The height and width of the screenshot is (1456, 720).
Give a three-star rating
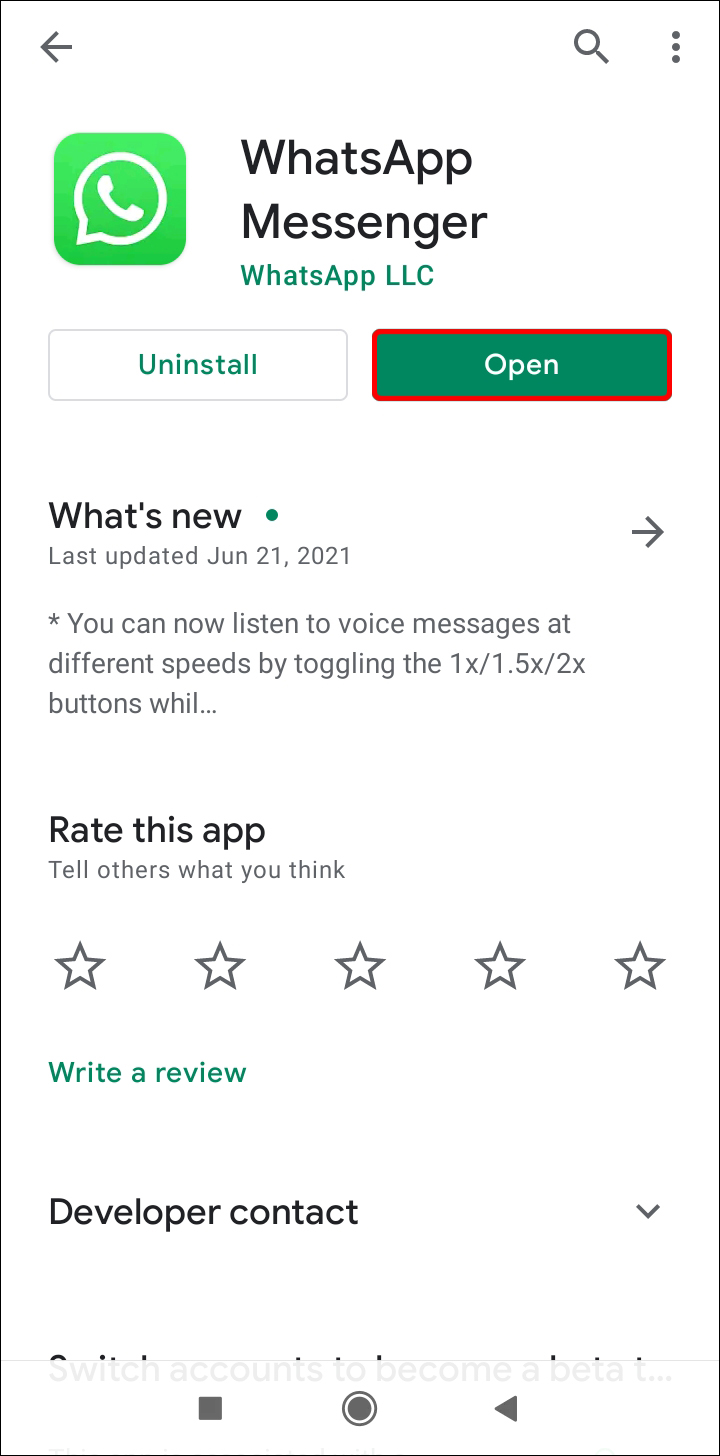(x=359, y=967)
